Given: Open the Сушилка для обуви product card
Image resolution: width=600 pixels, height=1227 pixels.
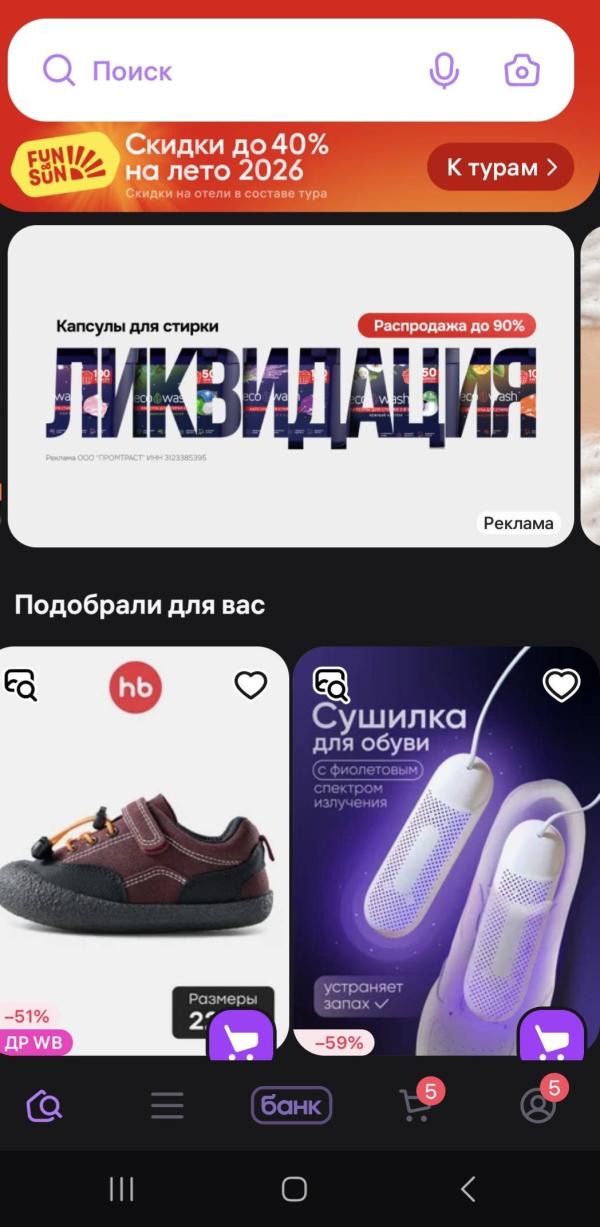Looking at the screenshot, I should pyautogui.click(x=439, y=850).
